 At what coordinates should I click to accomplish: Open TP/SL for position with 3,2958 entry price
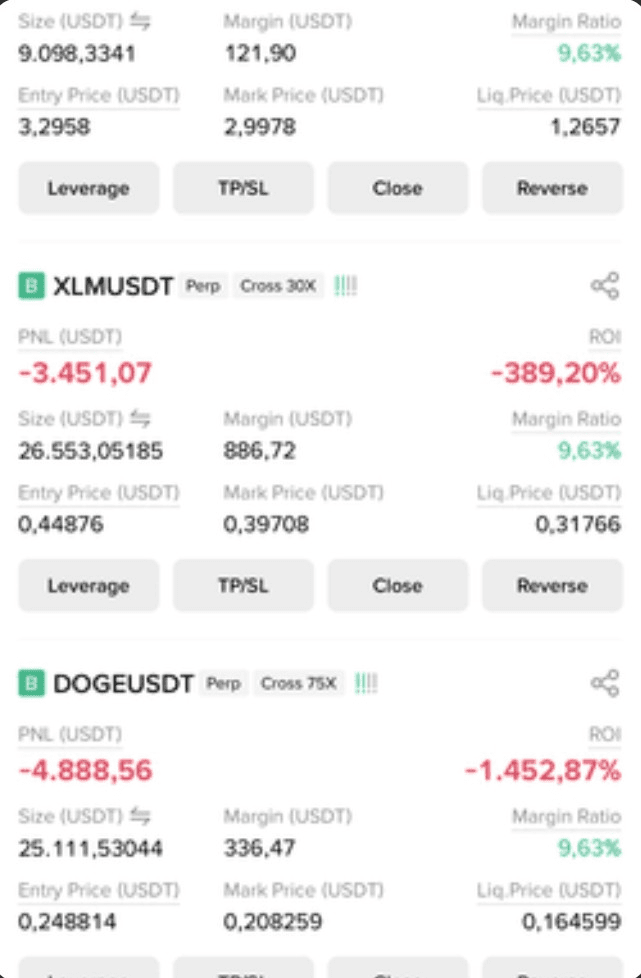(x=243, y=188)
